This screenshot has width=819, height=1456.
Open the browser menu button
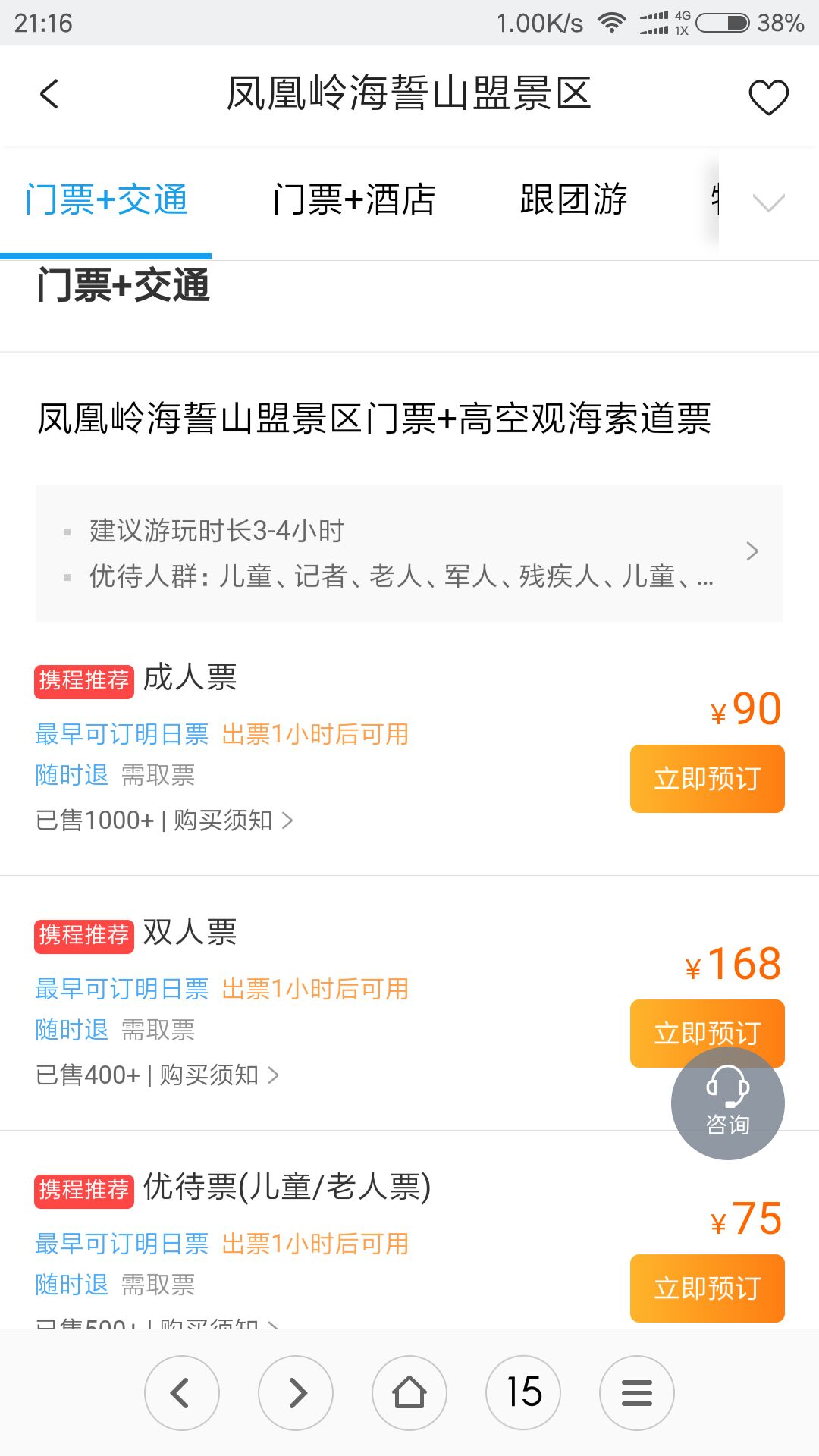(637, 1393)
